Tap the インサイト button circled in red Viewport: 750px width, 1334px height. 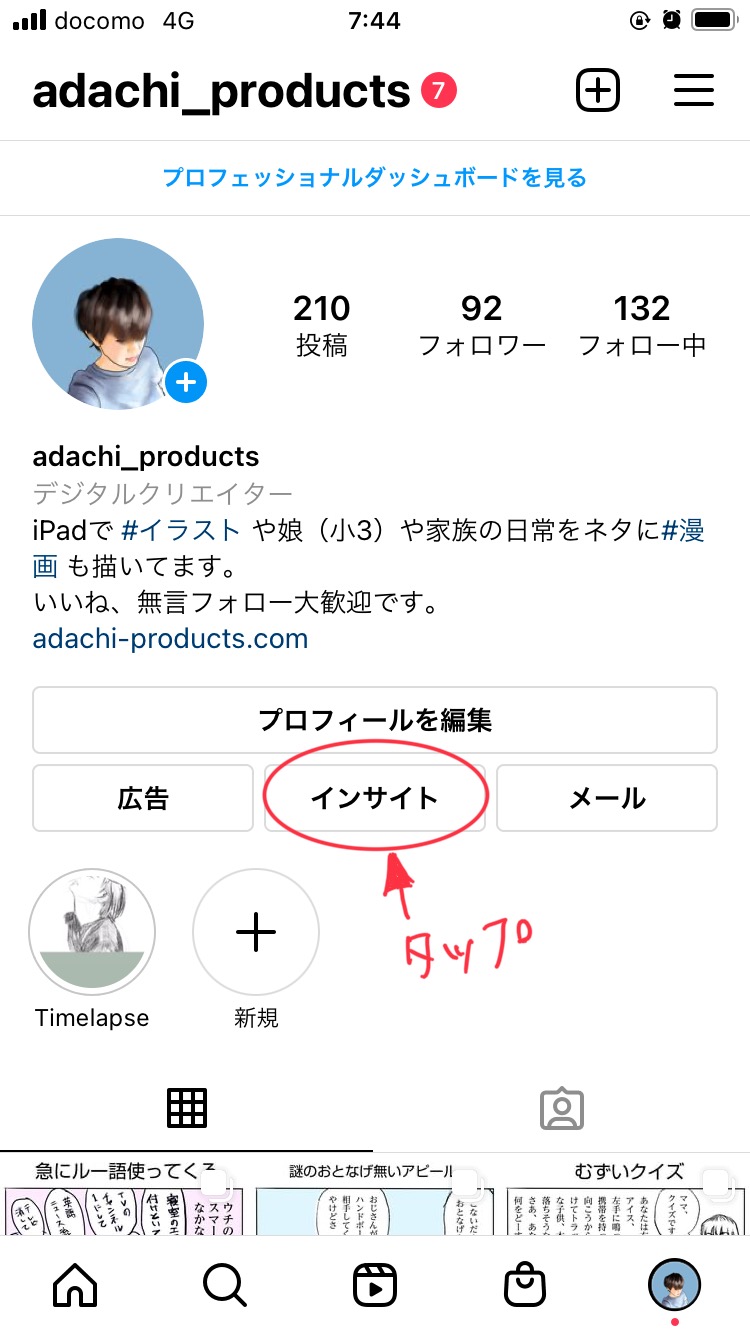(x=375, y=797)
